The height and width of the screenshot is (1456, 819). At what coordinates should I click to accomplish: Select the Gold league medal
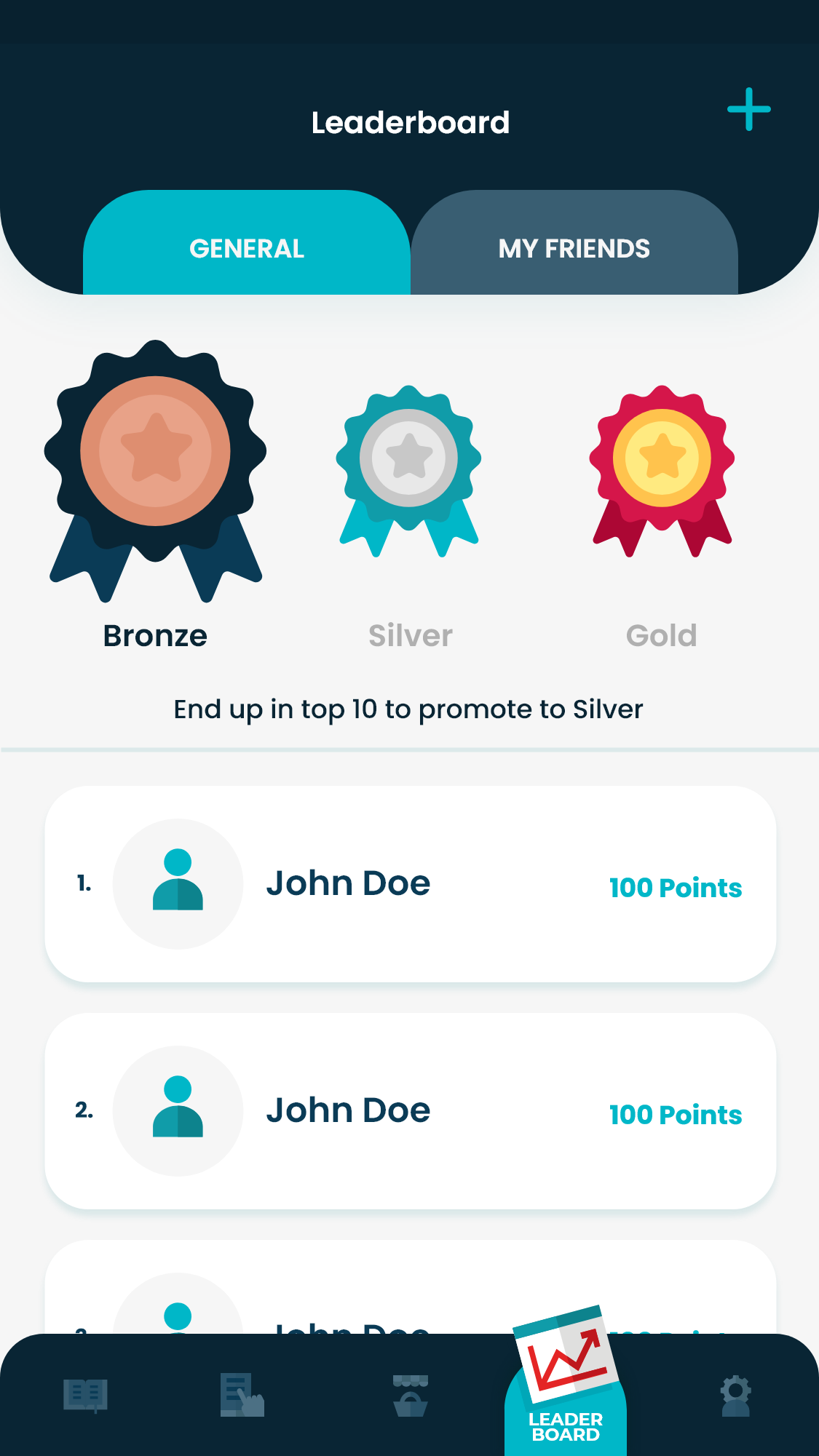coord(662,471)
